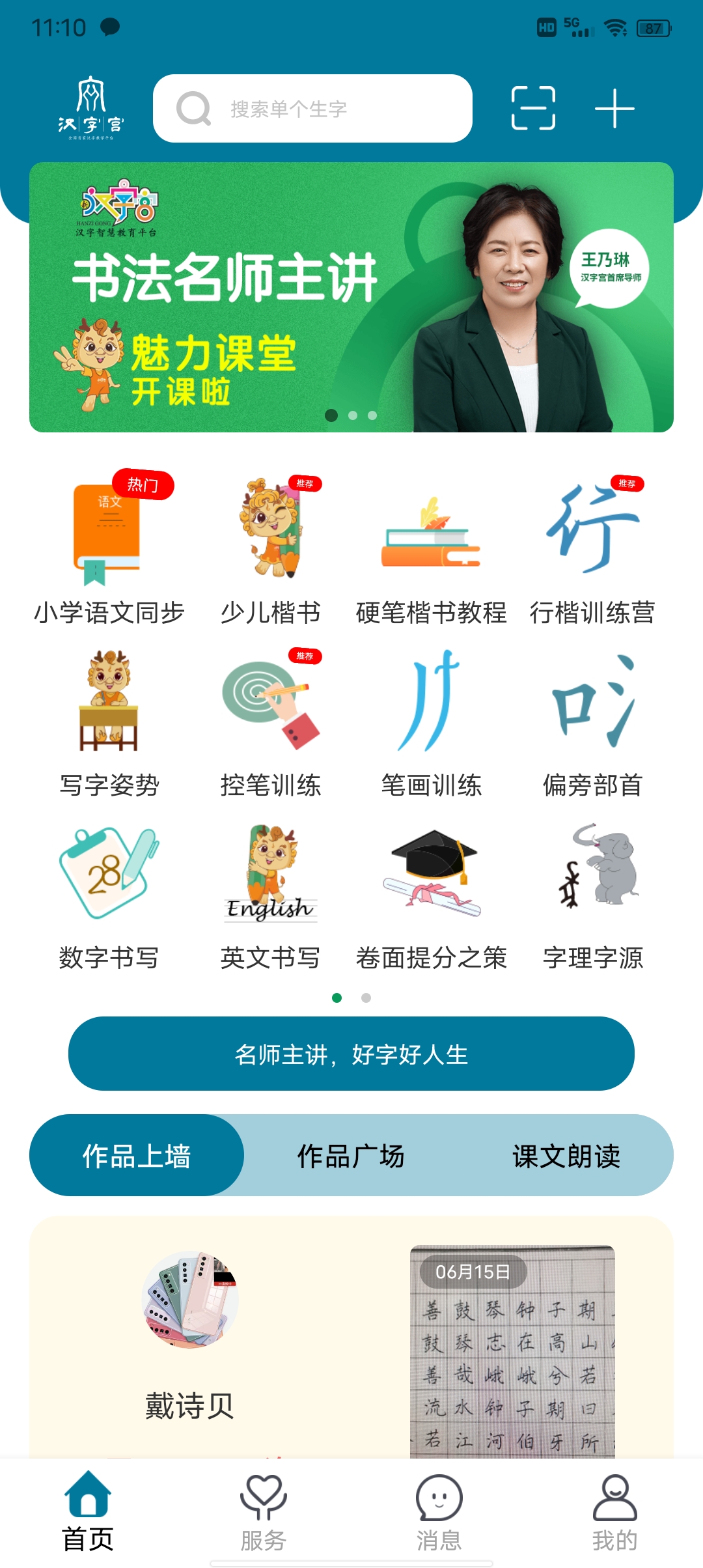Tap the plus icon at top

pos(614,109)
